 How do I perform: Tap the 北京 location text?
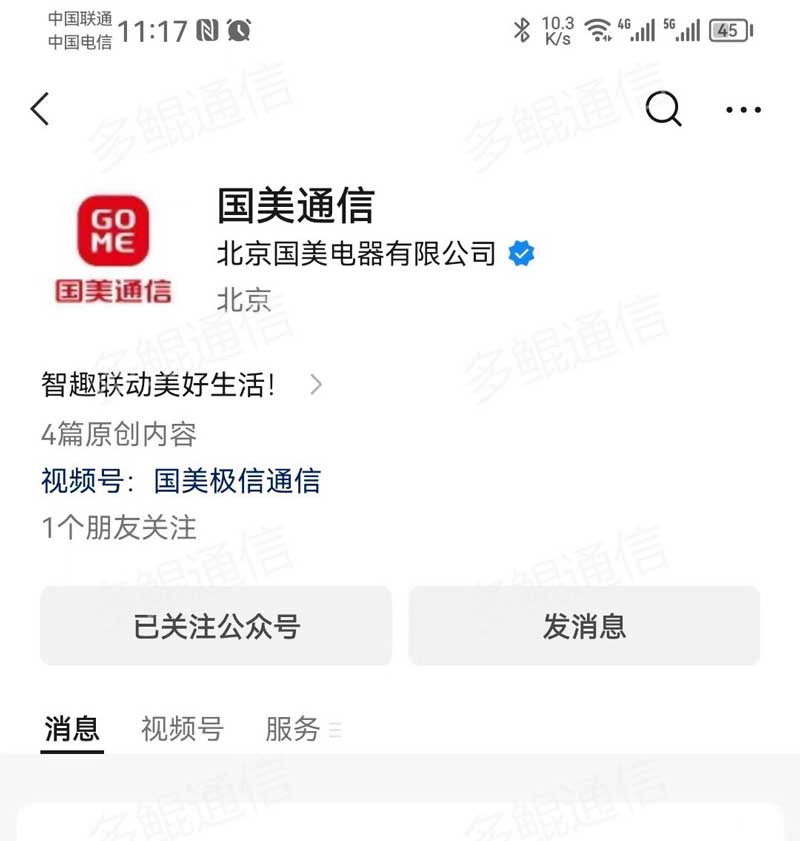243,301
